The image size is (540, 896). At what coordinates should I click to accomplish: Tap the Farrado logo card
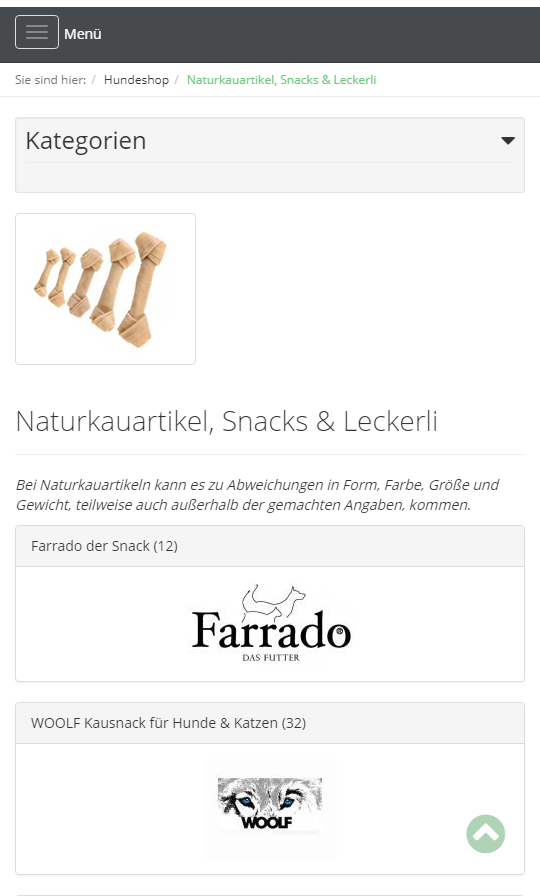pos(270,623)
